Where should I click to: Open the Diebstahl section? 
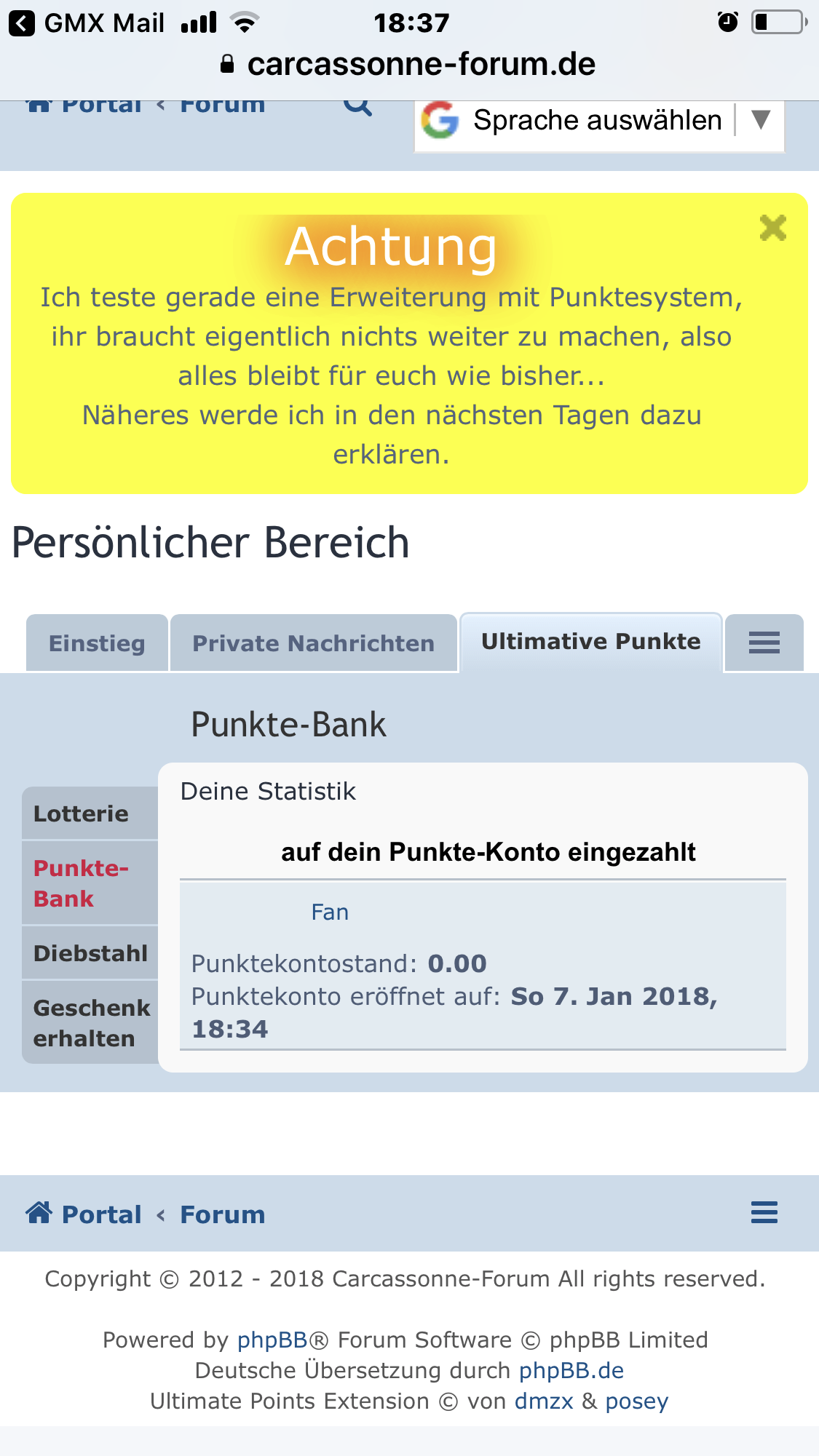click(90, 953)
